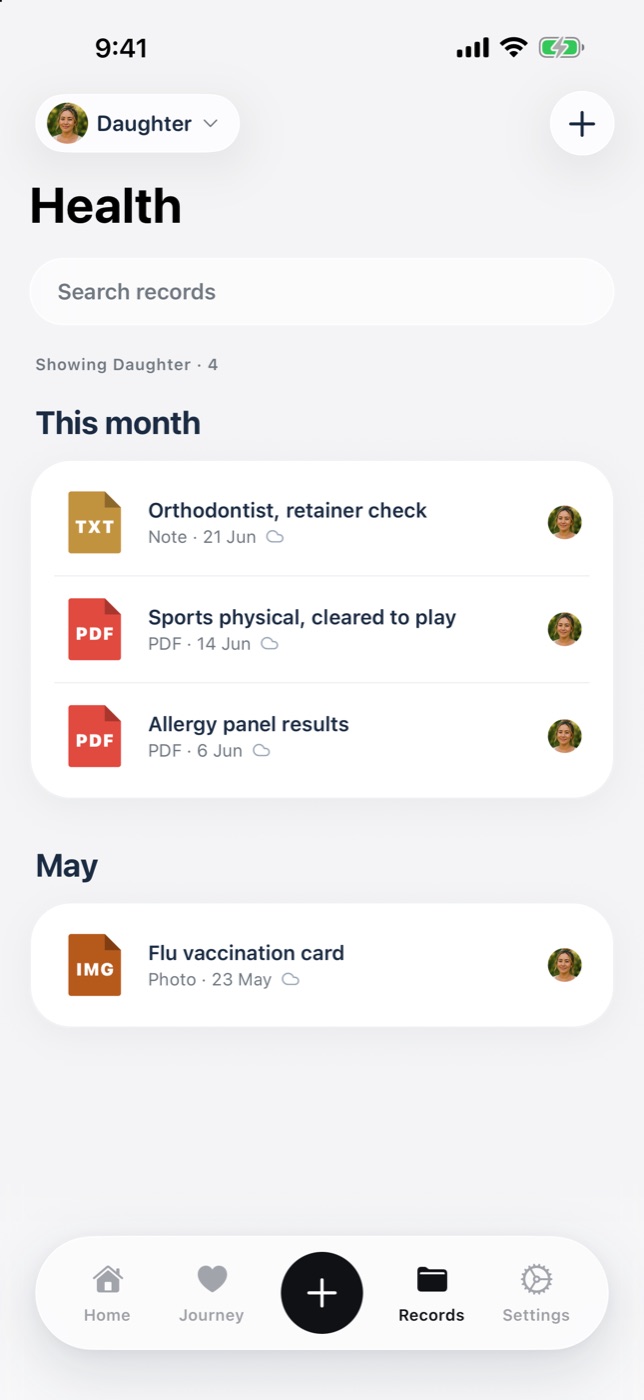Open the Sports physical, cleared to play PDF
Image resolution: width=644 pixels, height=1400 pixels.
[x=322, y=630]
